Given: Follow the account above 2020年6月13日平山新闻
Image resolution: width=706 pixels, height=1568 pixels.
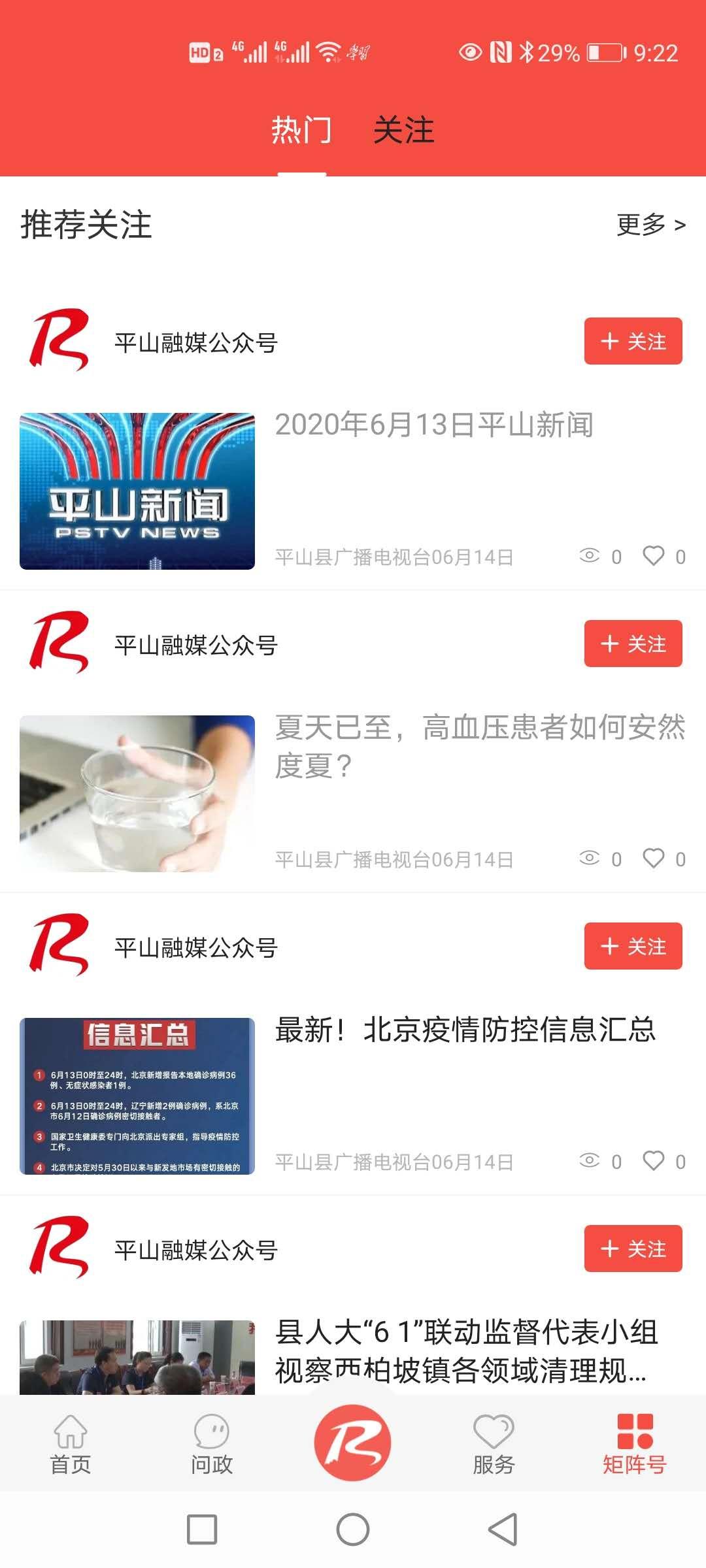Looking at the screenshot, I should pos(633,341).
